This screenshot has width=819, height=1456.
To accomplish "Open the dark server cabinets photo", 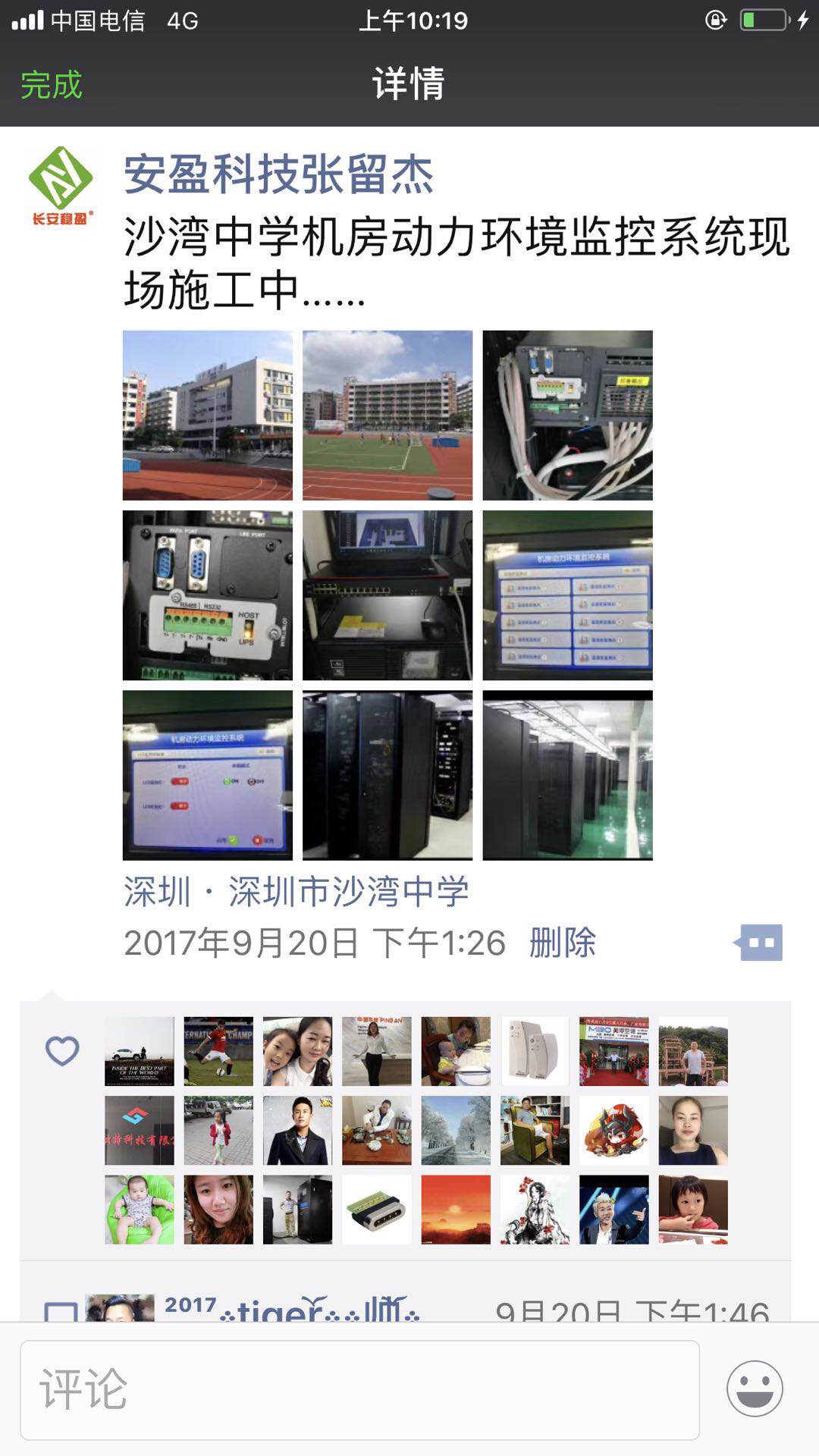I will (388, 775).
